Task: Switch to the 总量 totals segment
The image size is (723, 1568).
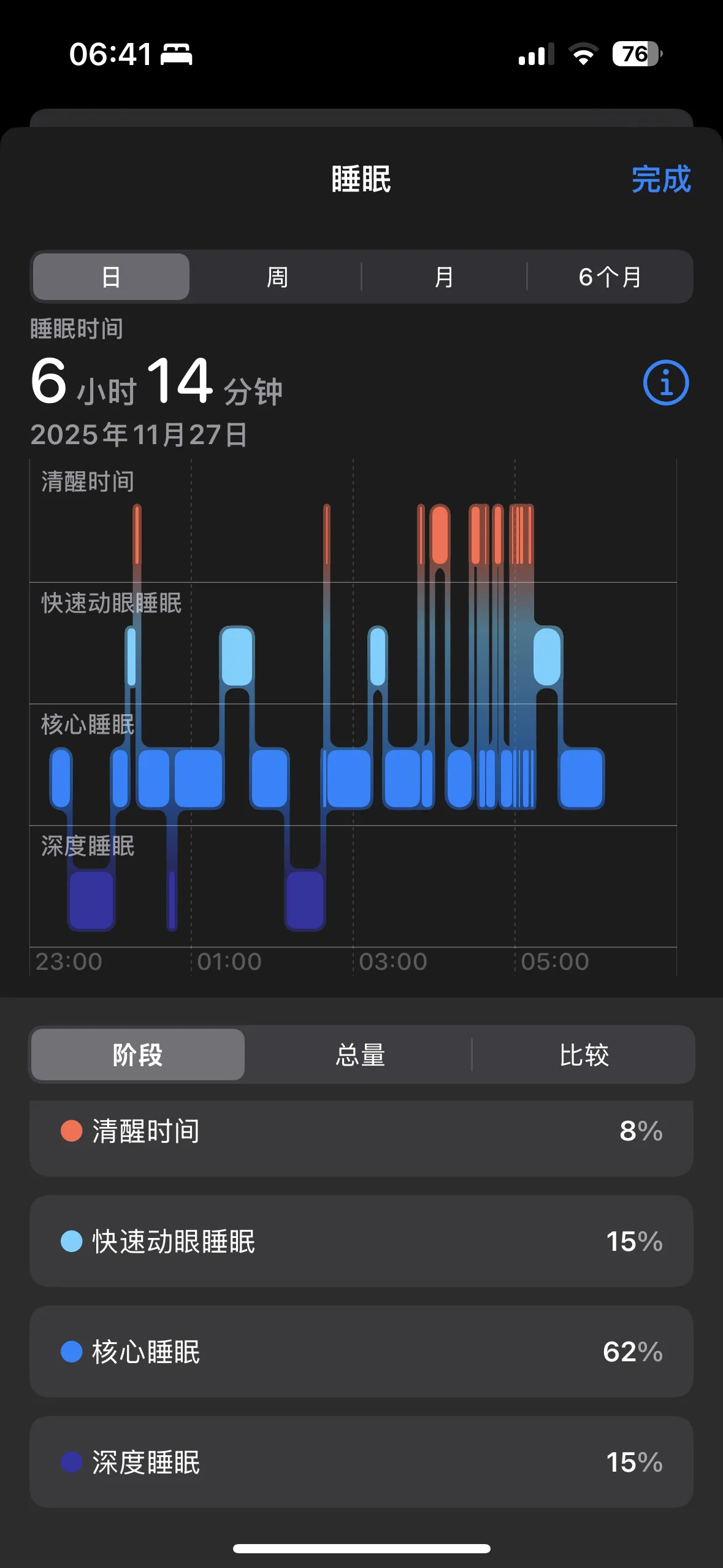Action: click(x=360, y=1055)
